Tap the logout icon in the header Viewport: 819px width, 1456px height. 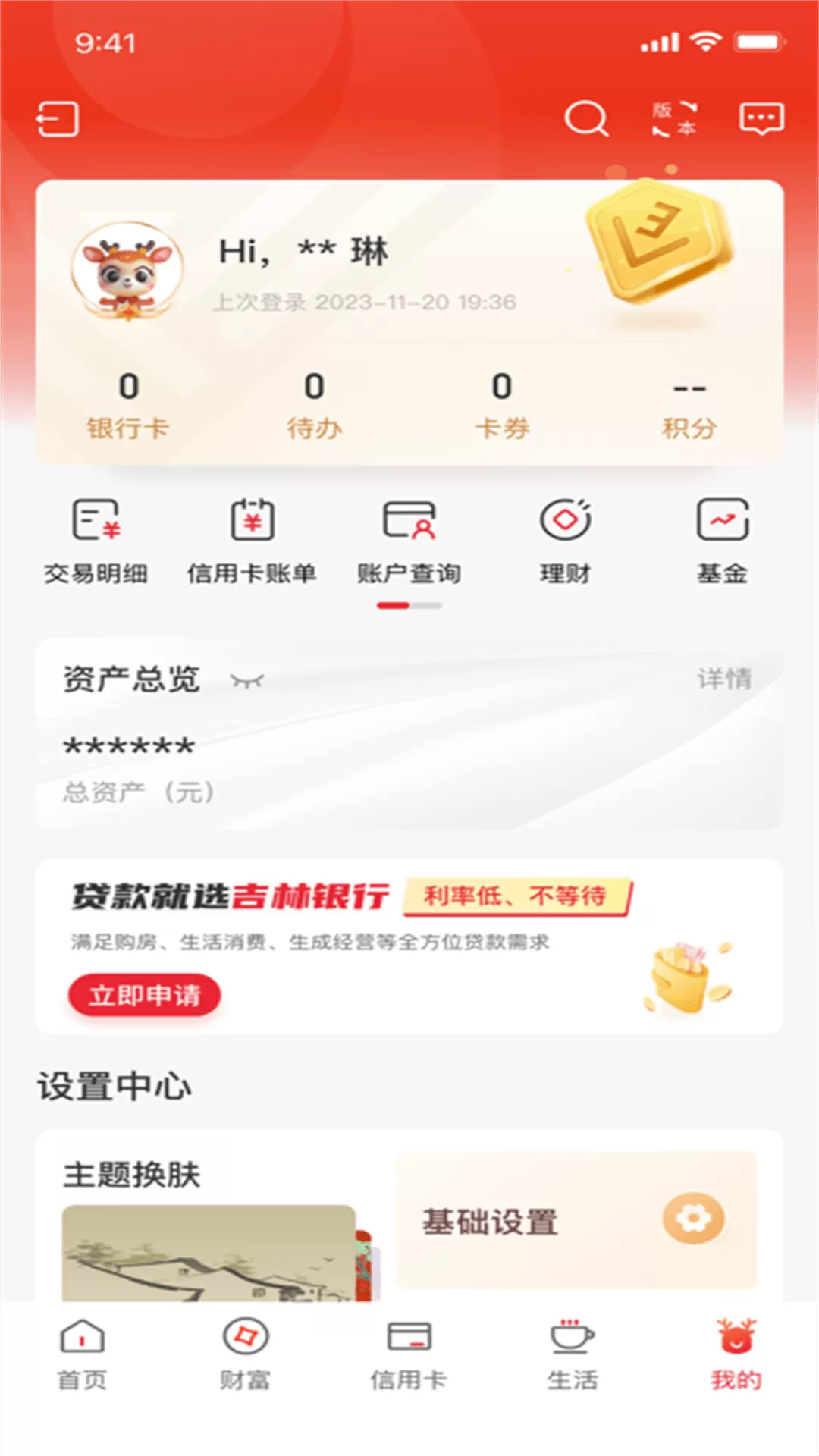pos(58,119)
